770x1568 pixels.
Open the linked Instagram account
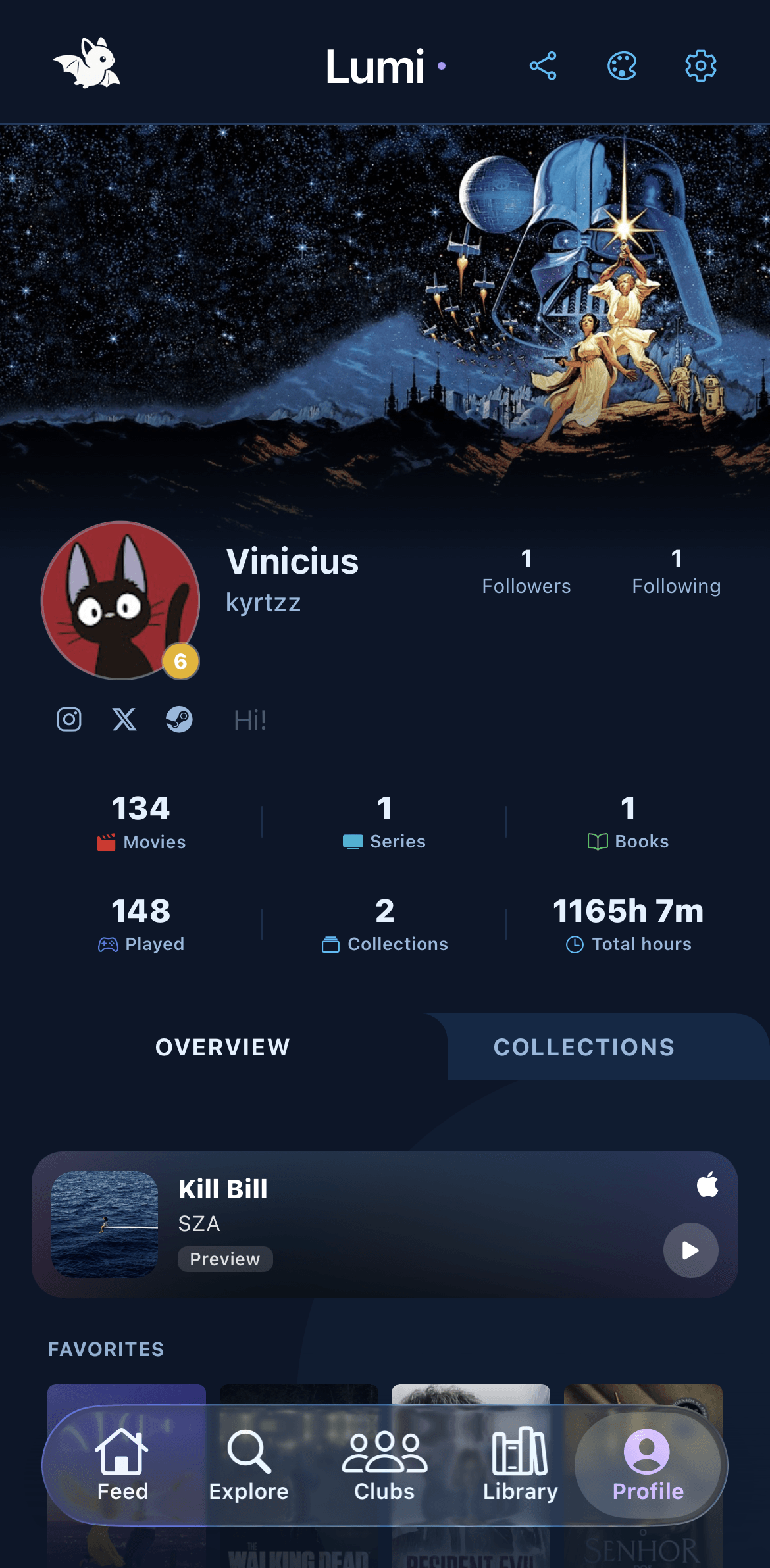click(x=69, y=719)
